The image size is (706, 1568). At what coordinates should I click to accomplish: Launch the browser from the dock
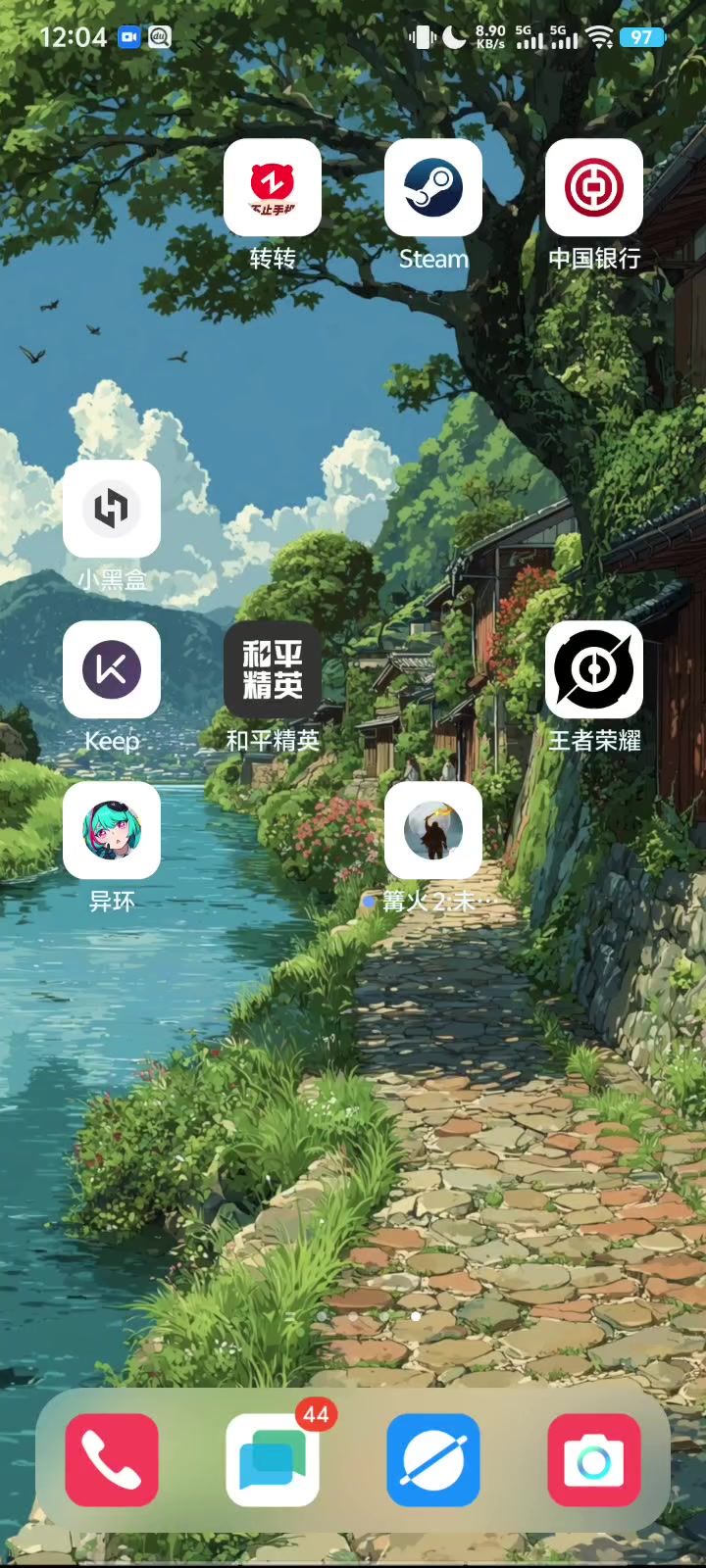pyautogui.click(x=433, y=1460)
